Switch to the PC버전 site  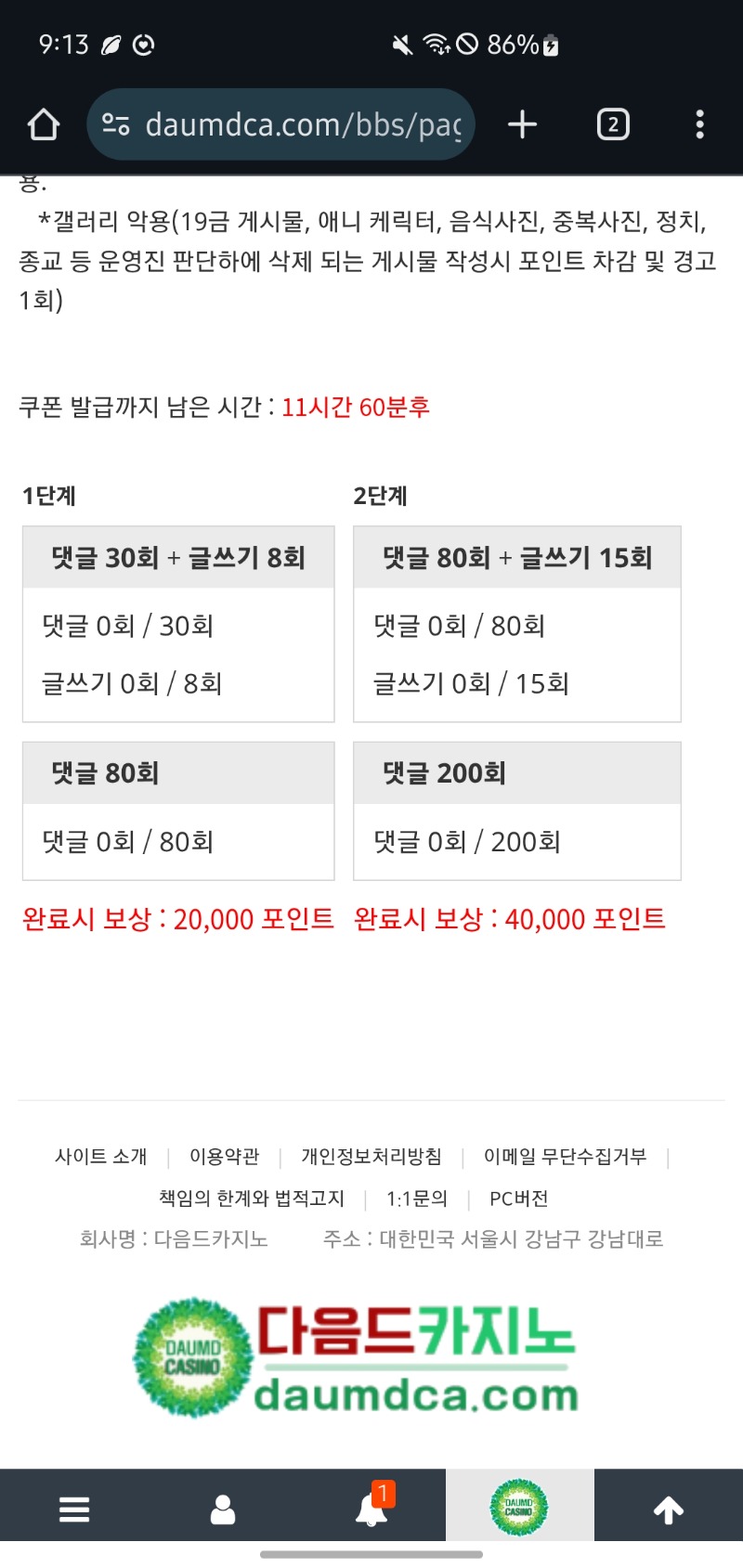coord(518,1199)
